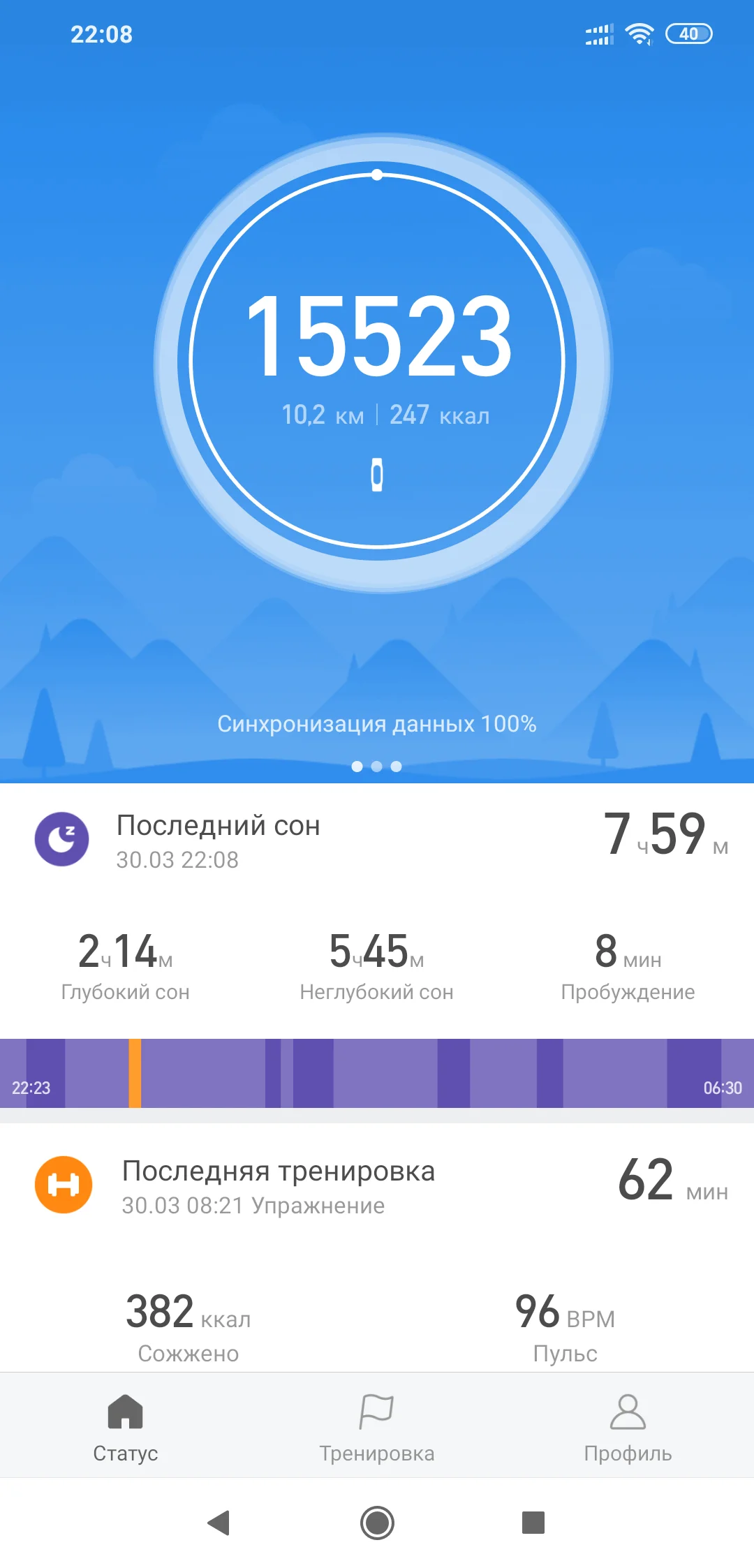Select the second page indicator dot

coord(377,767)
